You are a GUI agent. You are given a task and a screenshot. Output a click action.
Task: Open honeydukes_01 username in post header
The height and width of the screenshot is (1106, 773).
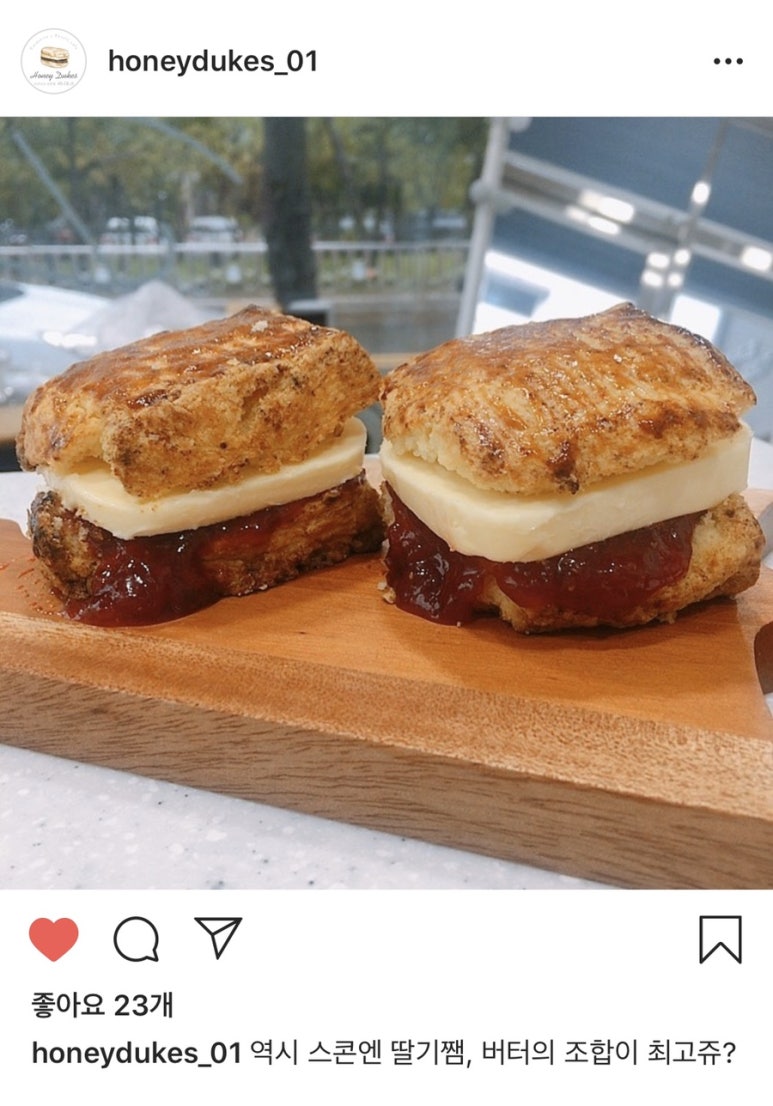point(212,61)
